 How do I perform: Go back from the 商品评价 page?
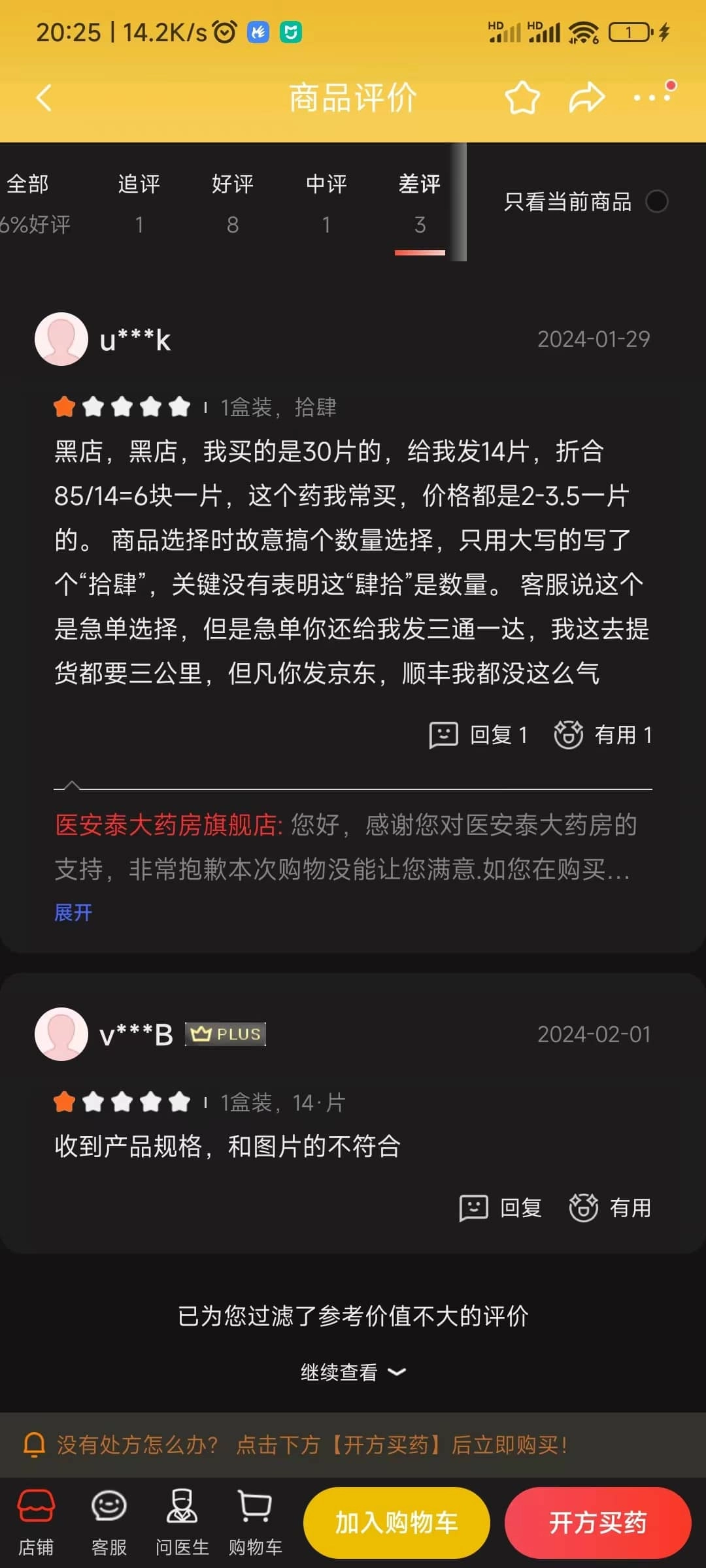(44, 98)
